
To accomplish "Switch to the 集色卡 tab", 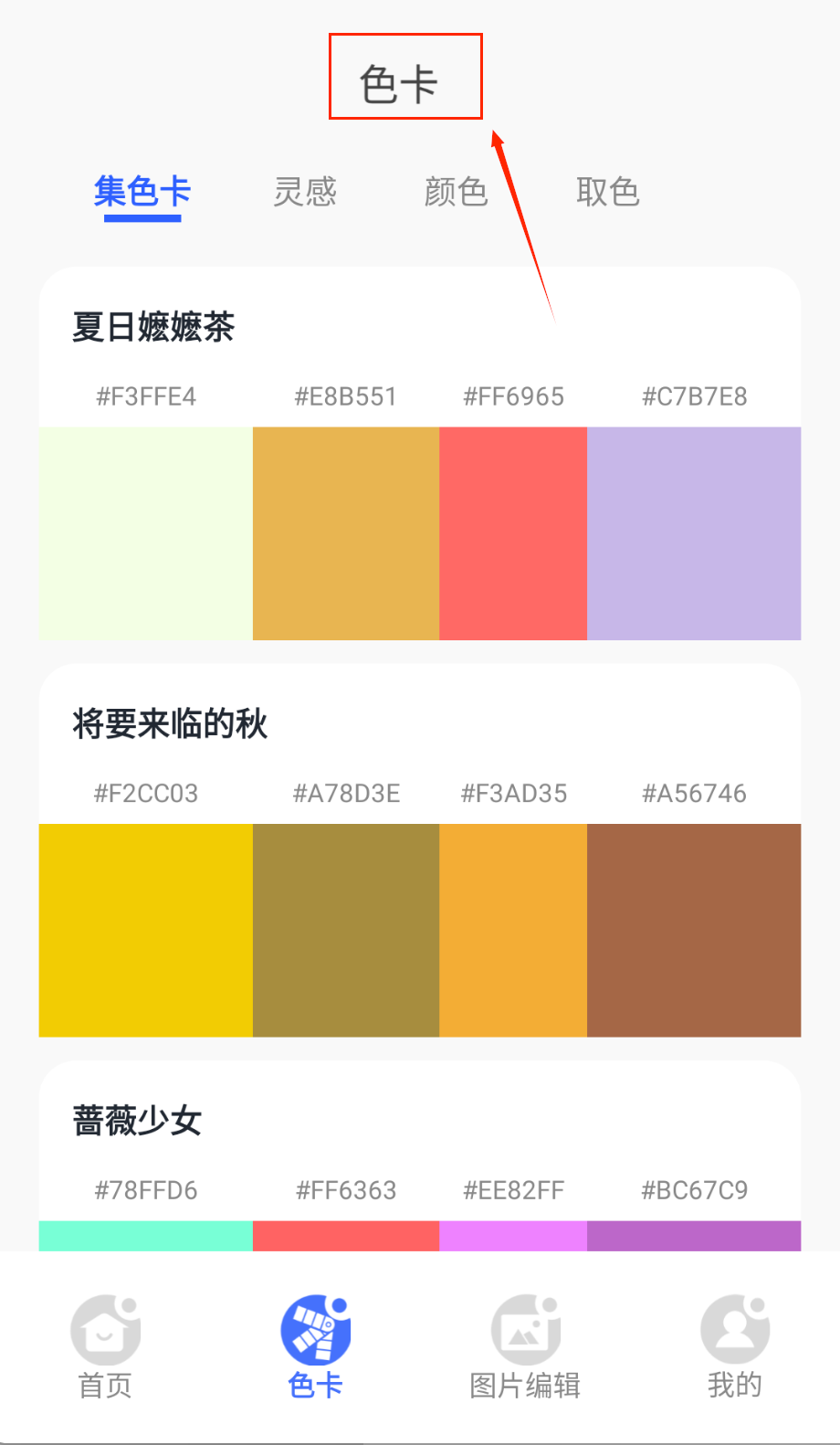I will 142,192.
